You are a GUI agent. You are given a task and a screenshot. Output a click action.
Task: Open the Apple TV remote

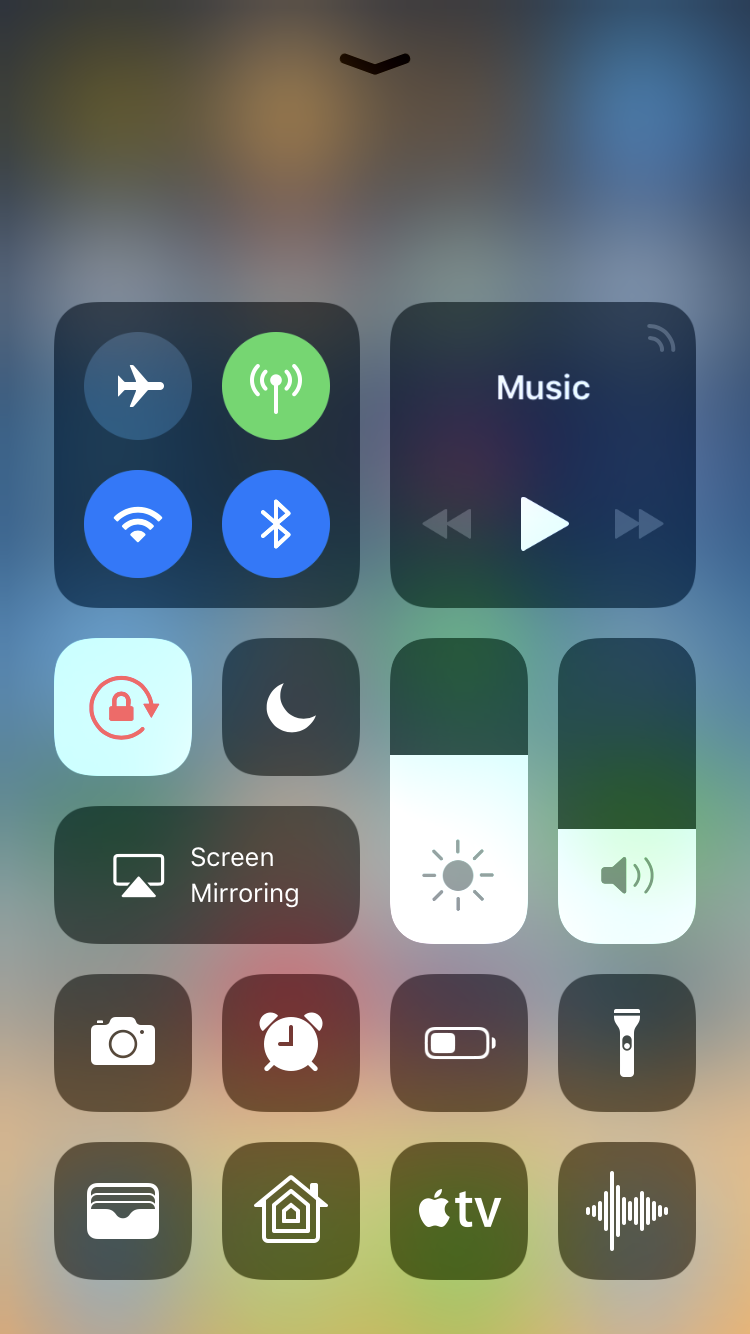pos(459,1211)
